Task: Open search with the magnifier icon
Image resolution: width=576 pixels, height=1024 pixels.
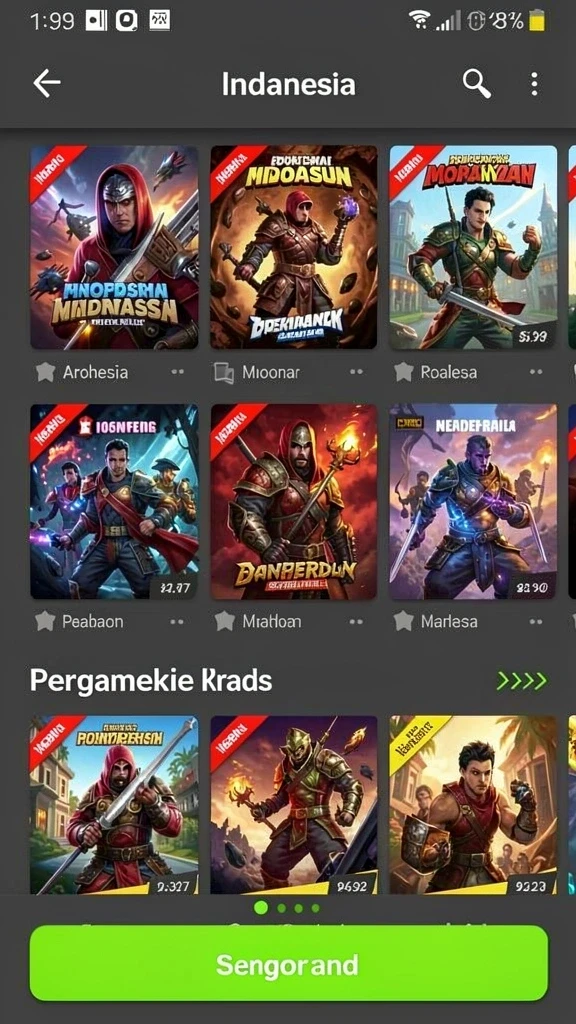Action: pyautogui.click(x=477, y=84)
